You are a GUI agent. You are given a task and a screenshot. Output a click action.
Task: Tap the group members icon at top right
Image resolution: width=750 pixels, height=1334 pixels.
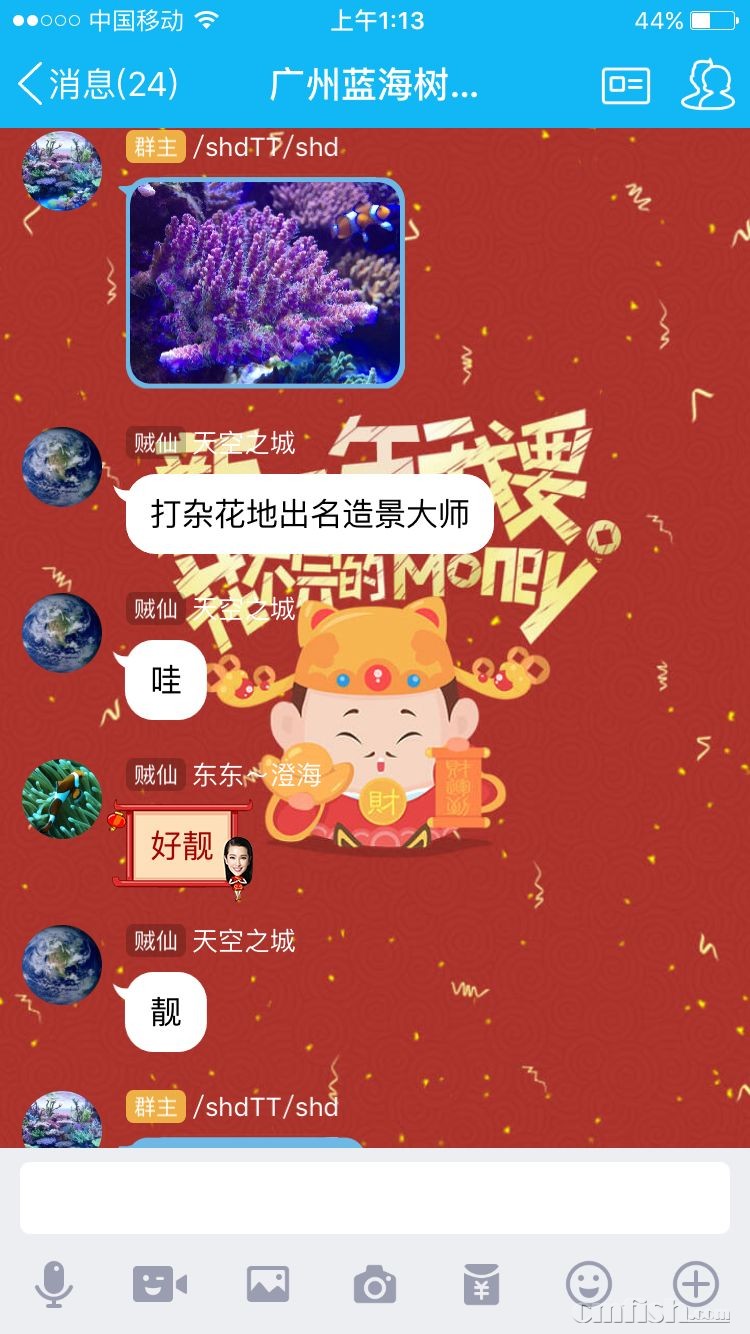(x=708, y=84)
